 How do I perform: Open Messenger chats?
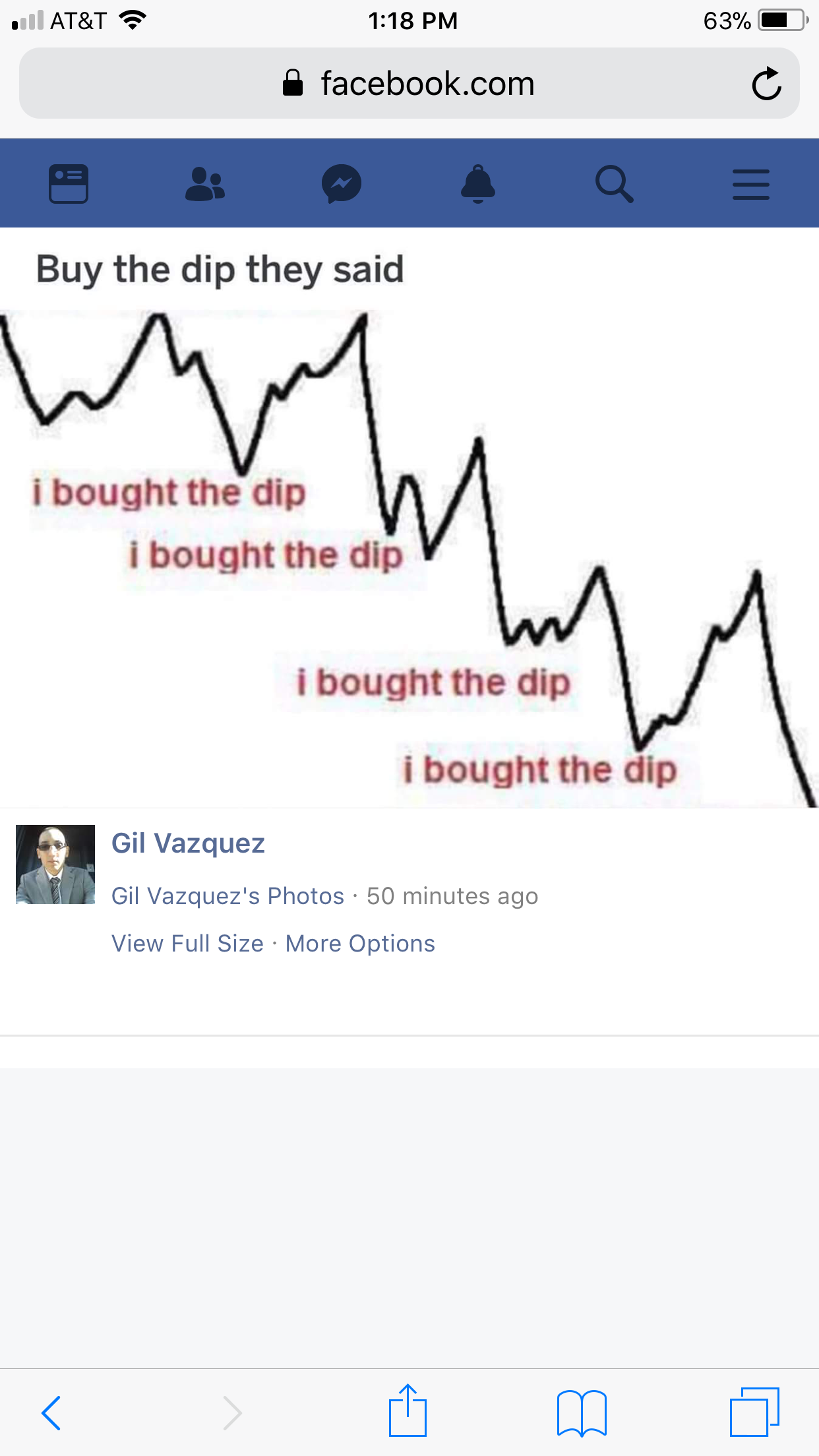point(342,183)
